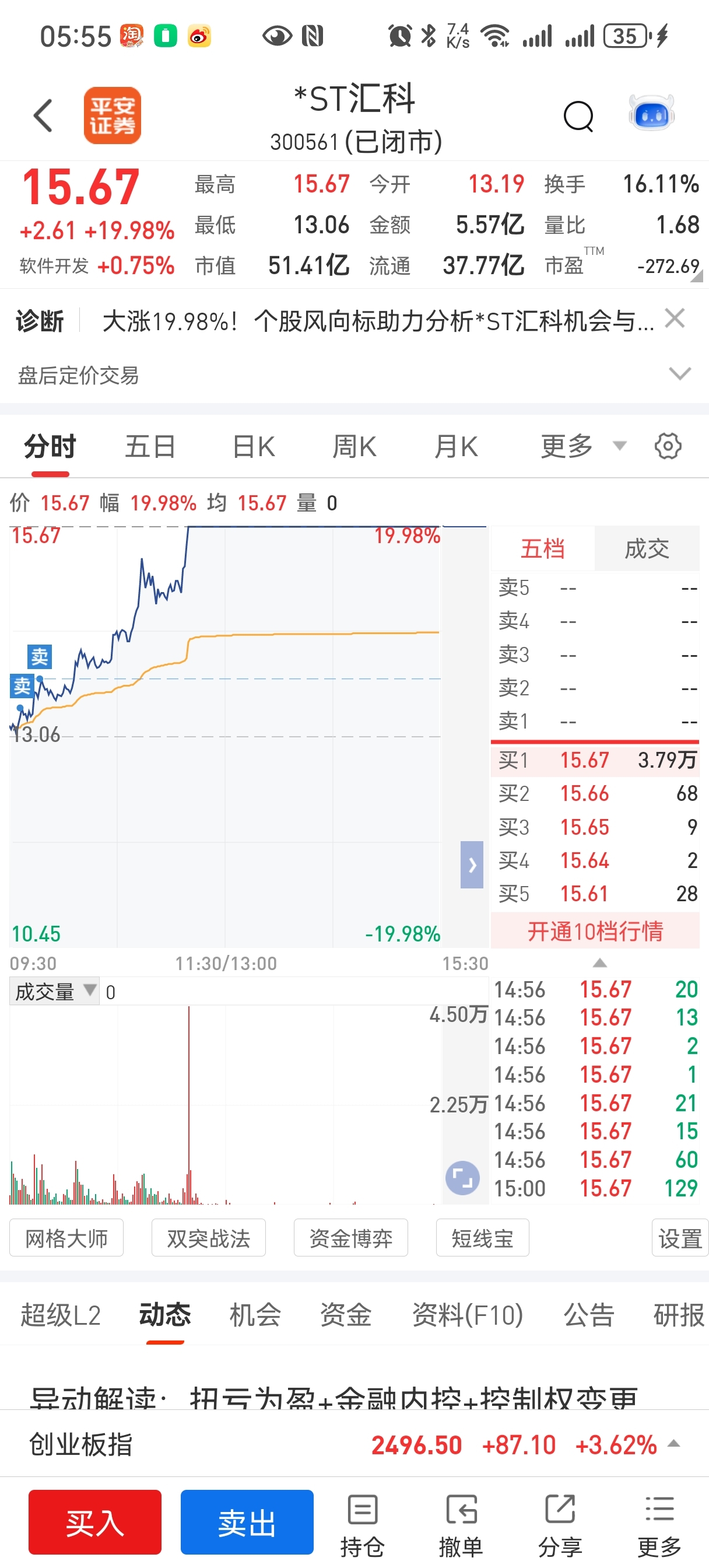Open the 资金博弈 chip
The width and height of the screenshot is (709, 1568).
coord(350,1238)
